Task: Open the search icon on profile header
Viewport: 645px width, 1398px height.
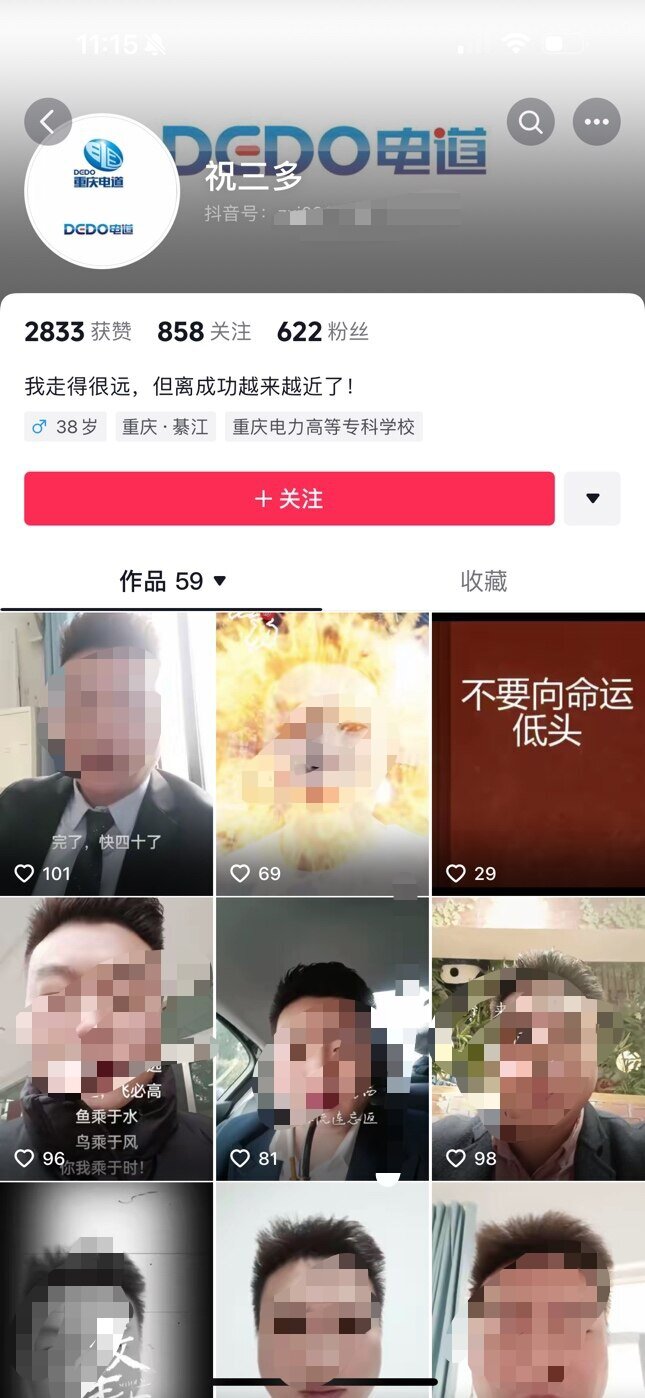Action: pos(531,122)
